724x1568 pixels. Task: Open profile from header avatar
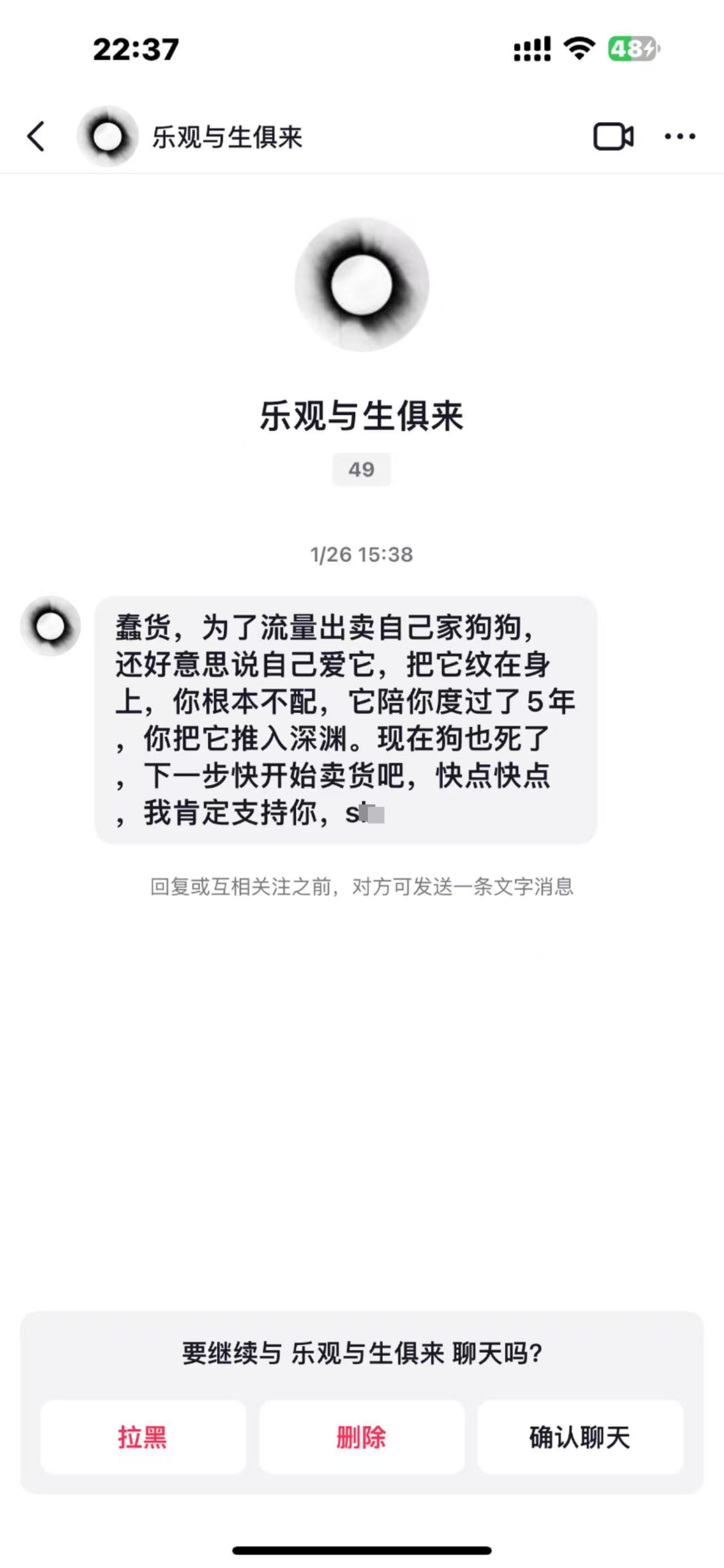(x=108, y=136)
